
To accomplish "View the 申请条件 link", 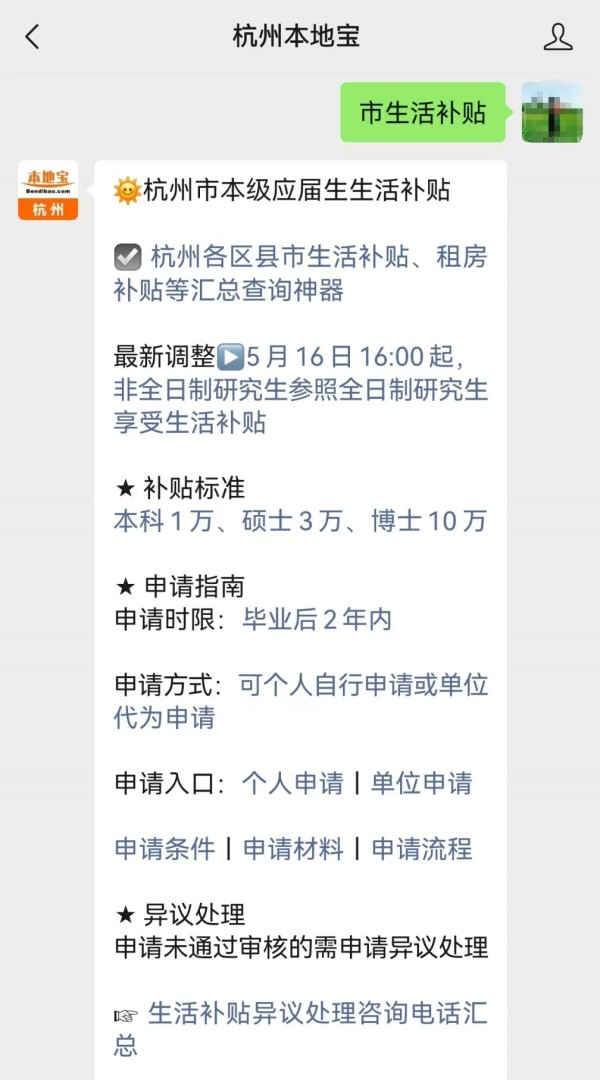I will coord(165,849).
